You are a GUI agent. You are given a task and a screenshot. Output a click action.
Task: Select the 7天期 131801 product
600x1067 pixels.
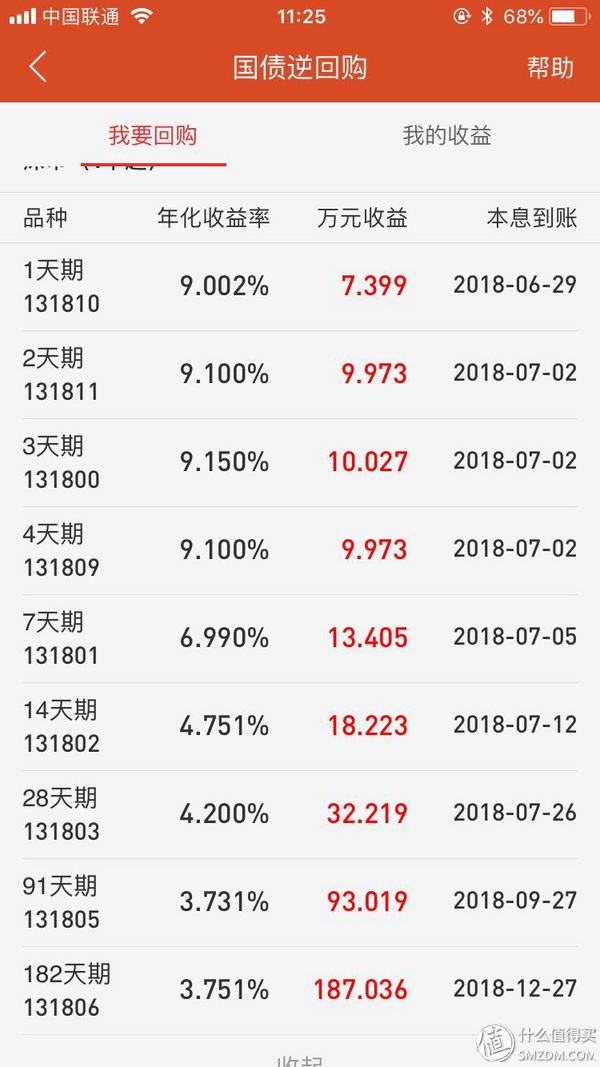(x=300, y=638)
